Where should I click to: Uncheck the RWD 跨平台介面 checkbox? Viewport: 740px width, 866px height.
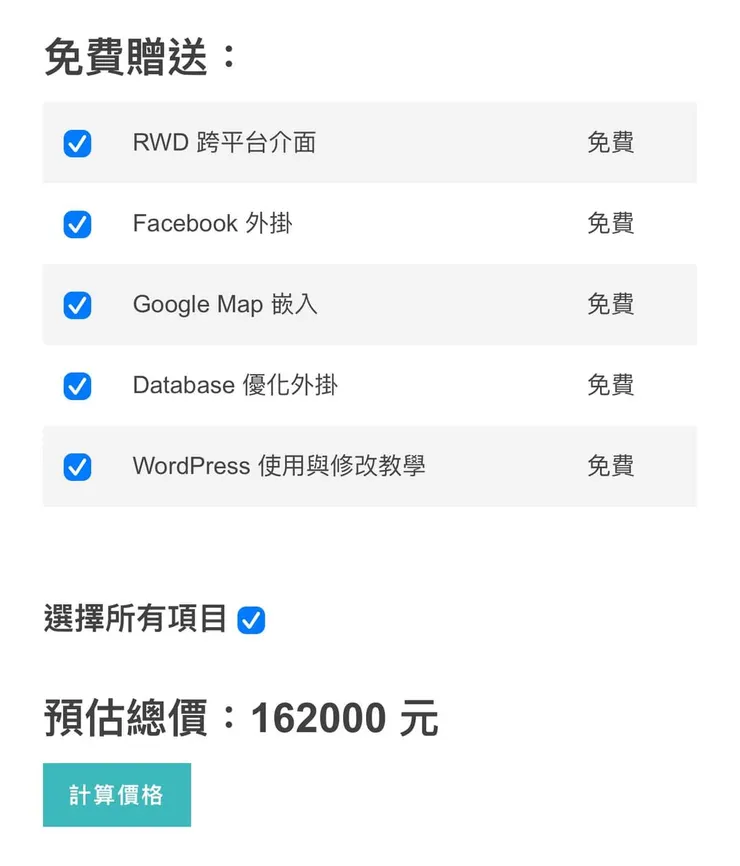click(77, 144)
